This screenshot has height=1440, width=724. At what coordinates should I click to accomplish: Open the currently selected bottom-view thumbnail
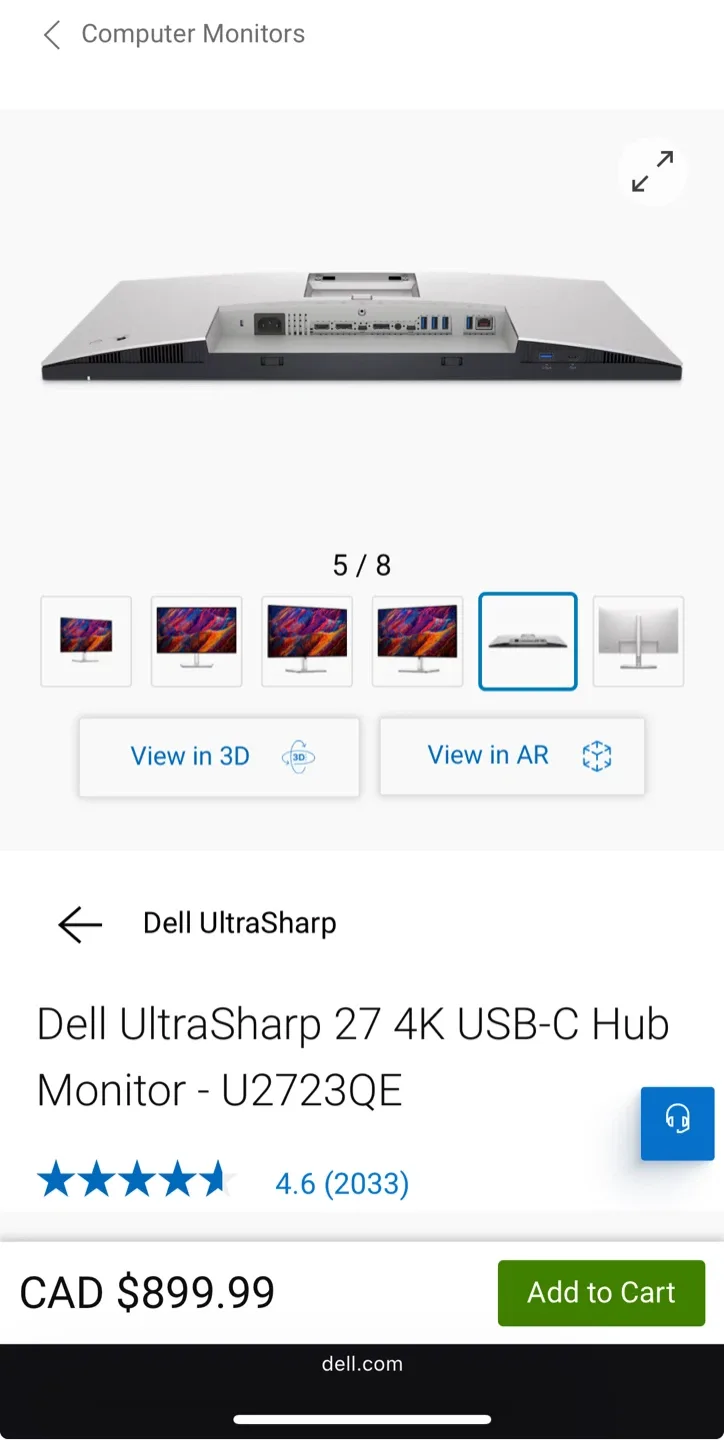[527, 641]
